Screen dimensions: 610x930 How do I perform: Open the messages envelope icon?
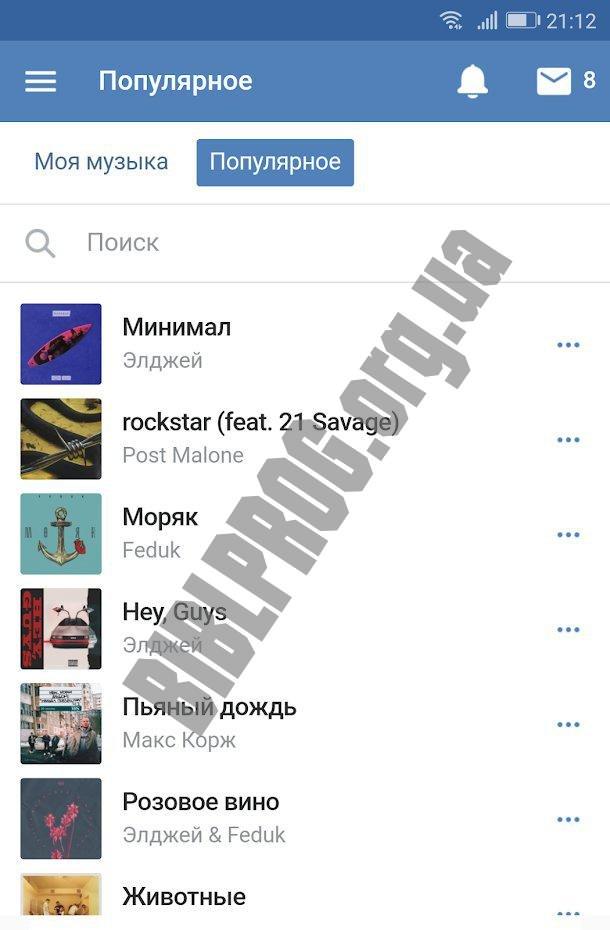[x=554, y=81]
